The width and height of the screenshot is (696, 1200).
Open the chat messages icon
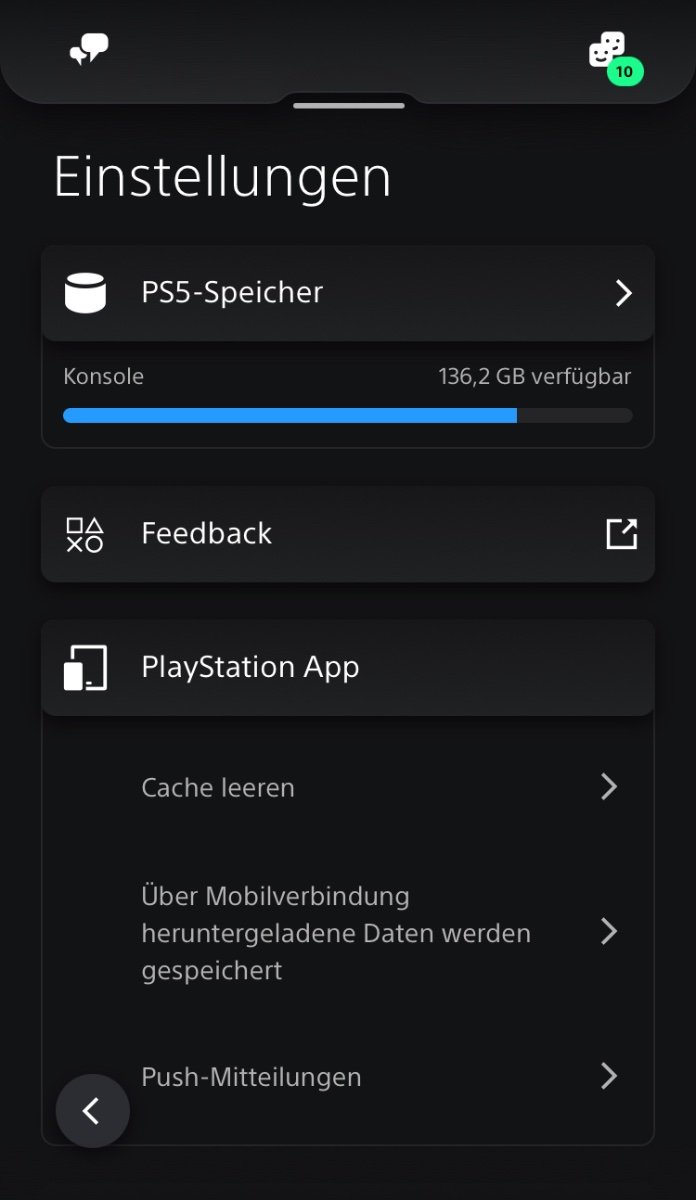(88, 50)
